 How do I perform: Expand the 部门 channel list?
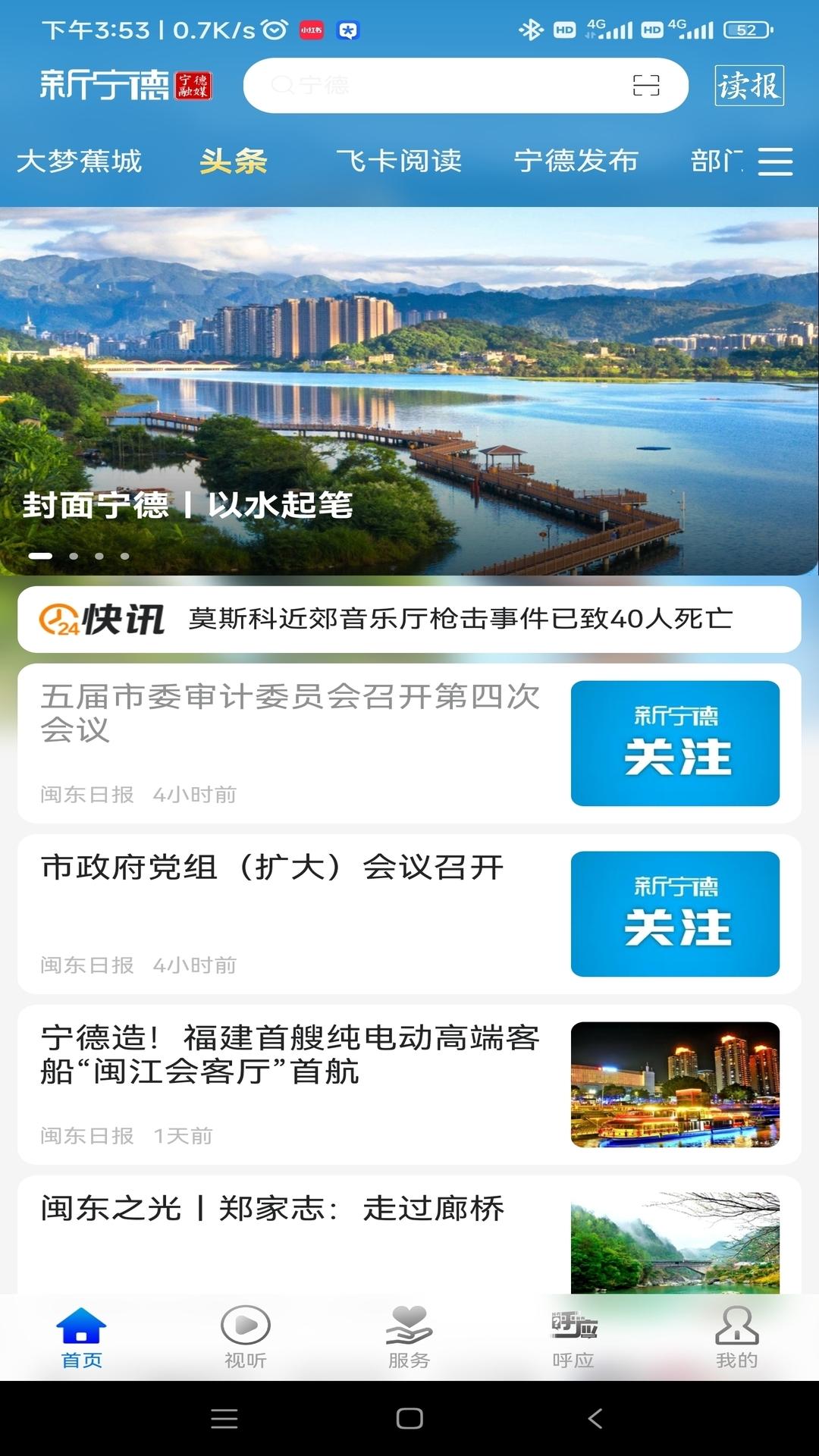click(x=713, y=162)
